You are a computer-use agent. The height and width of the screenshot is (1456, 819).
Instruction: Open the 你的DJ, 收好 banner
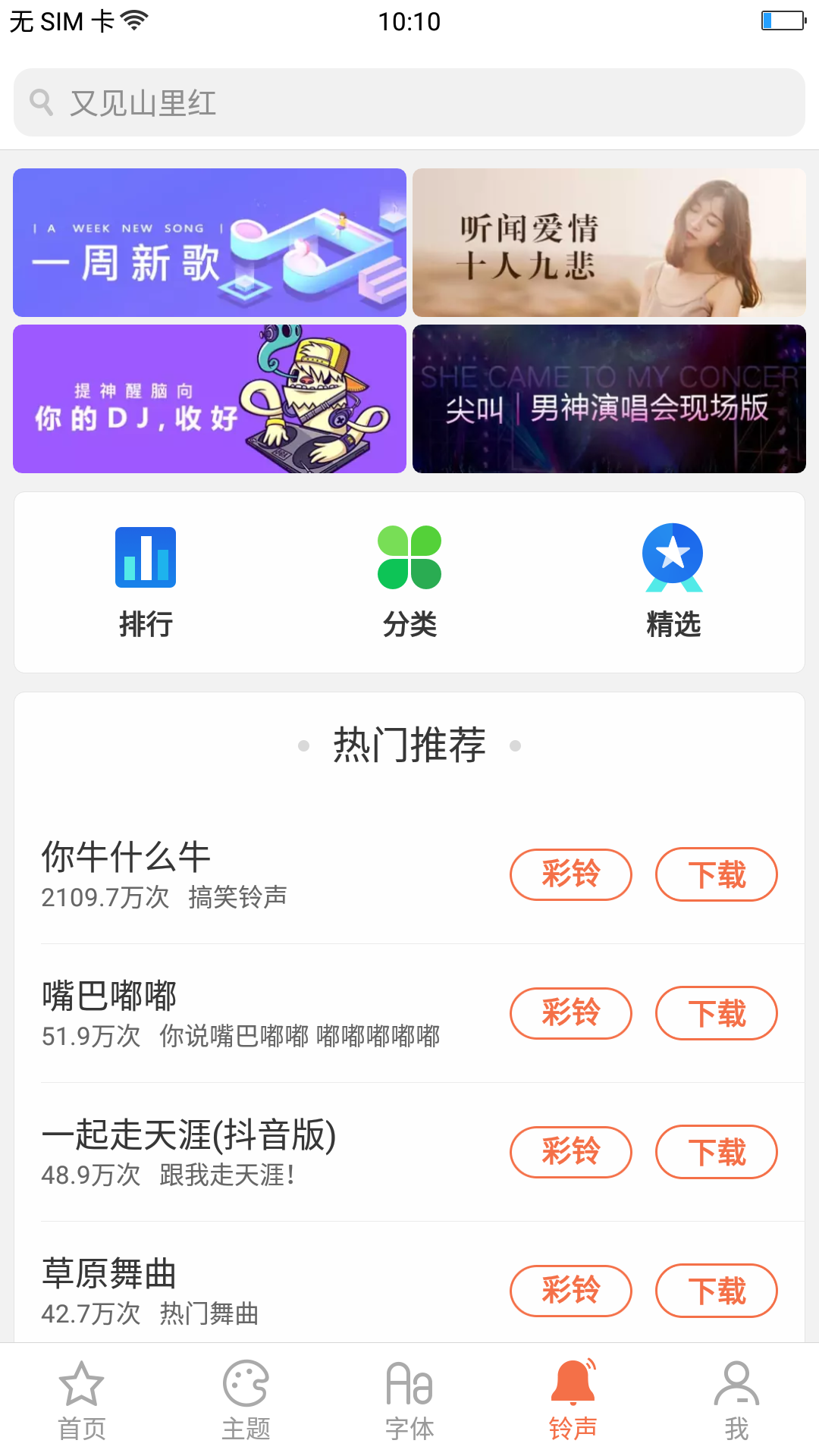pos(210,399)
